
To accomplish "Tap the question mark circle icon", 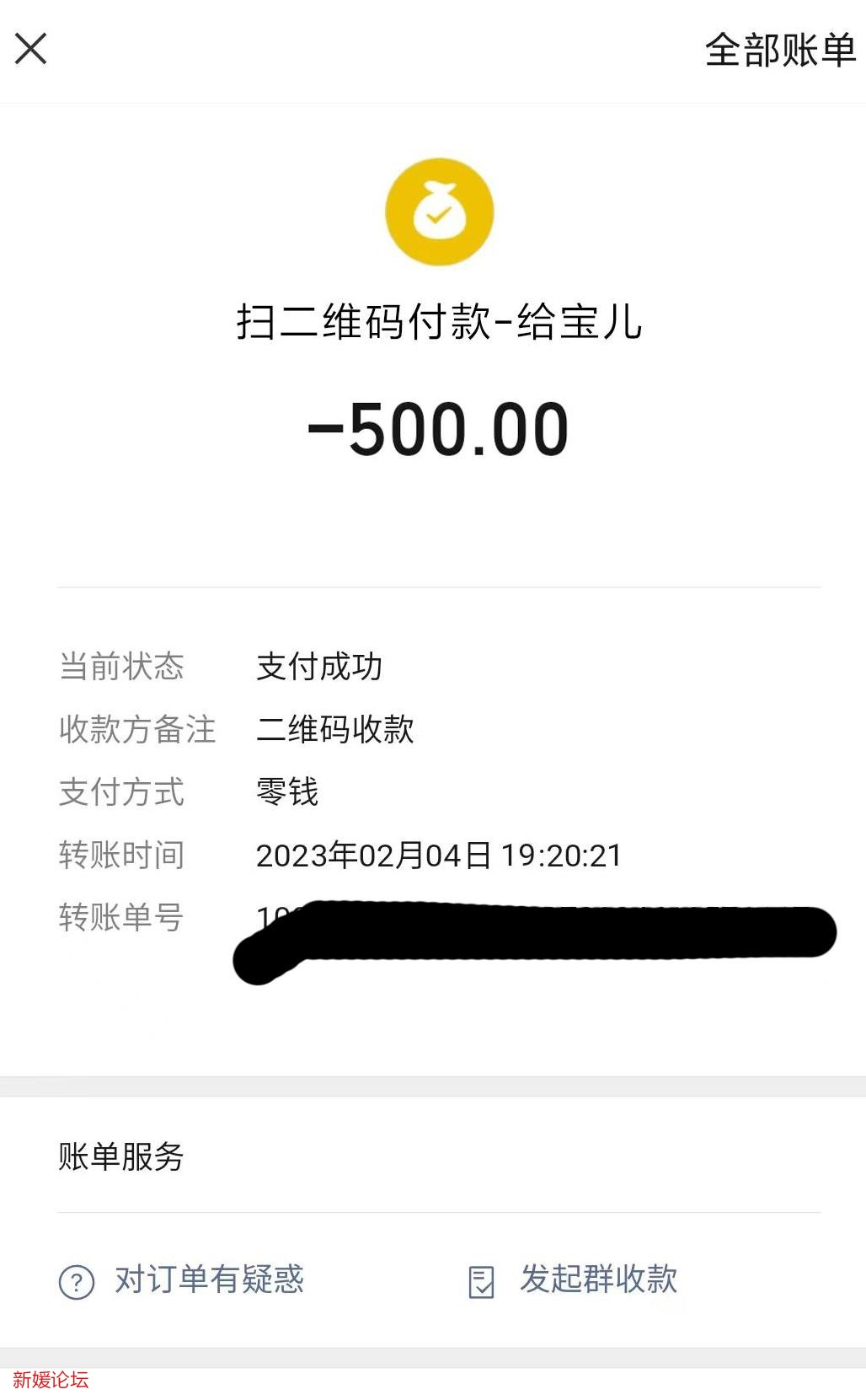I will click(76, 1281).
